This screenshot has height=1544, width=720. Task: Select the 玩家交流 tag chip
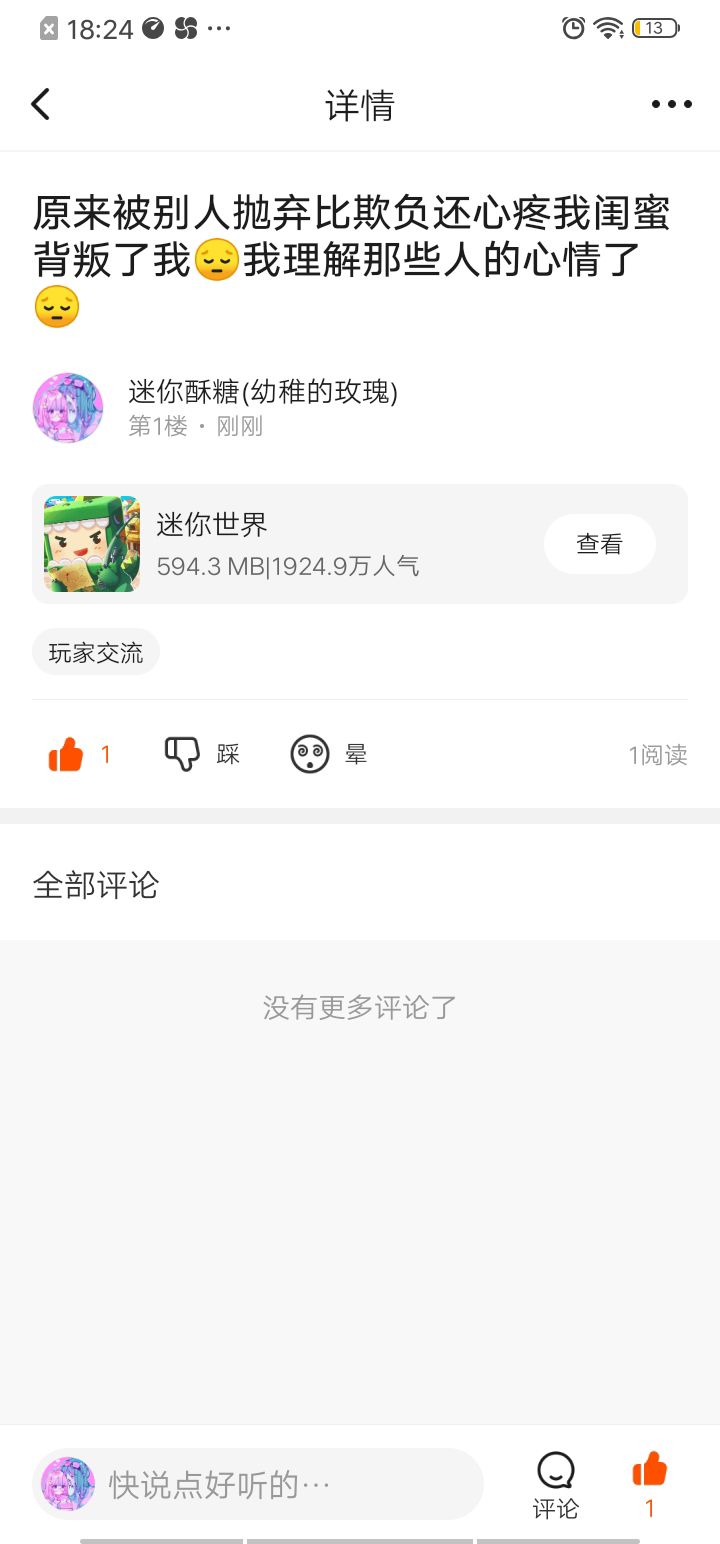[96, 653]
